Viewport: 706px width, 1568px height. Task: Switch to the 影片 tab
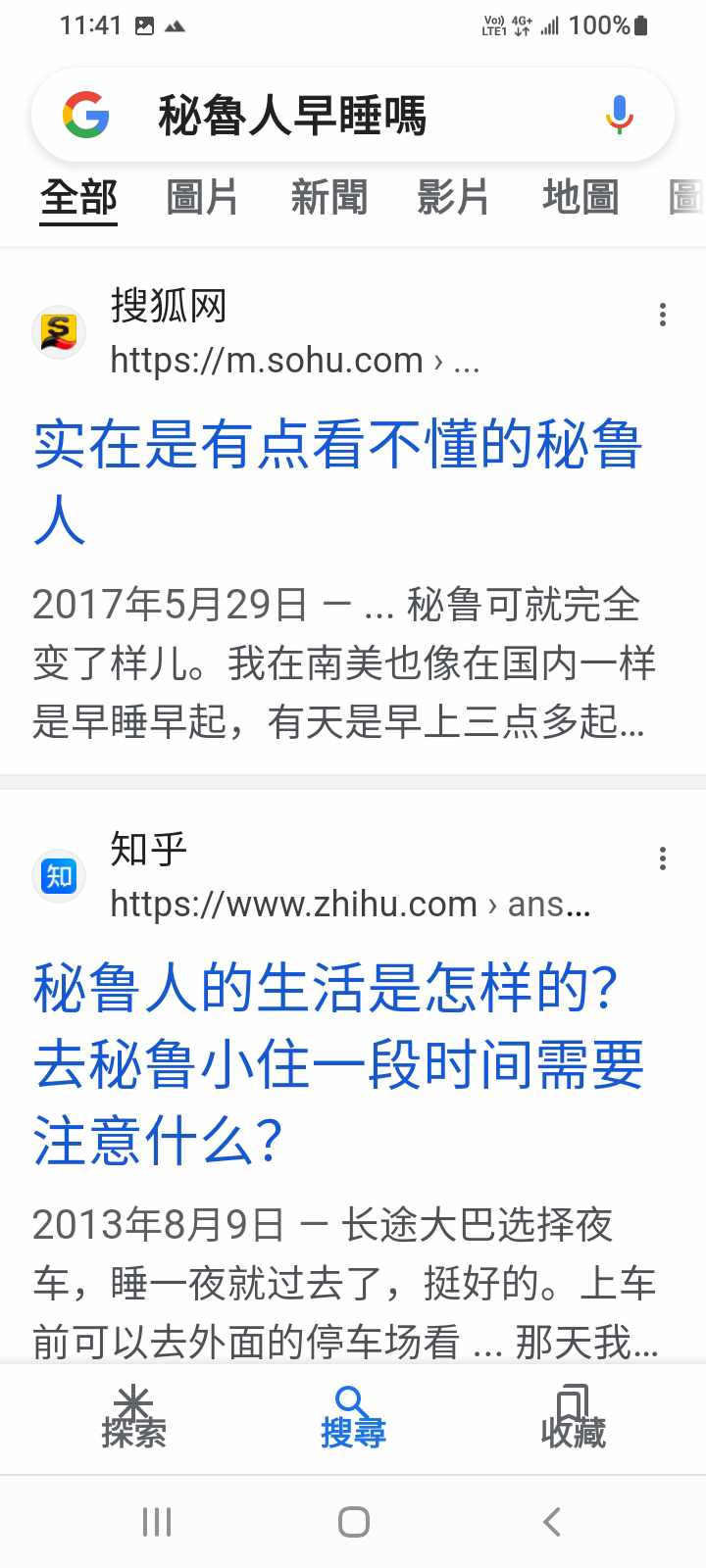pos(453,197)
